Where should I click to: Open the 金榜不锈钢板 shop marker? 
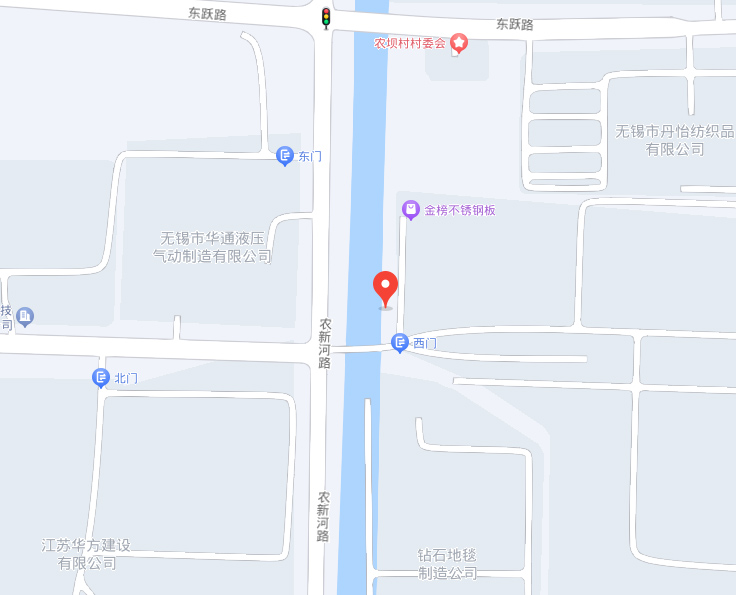click(411, 209)
